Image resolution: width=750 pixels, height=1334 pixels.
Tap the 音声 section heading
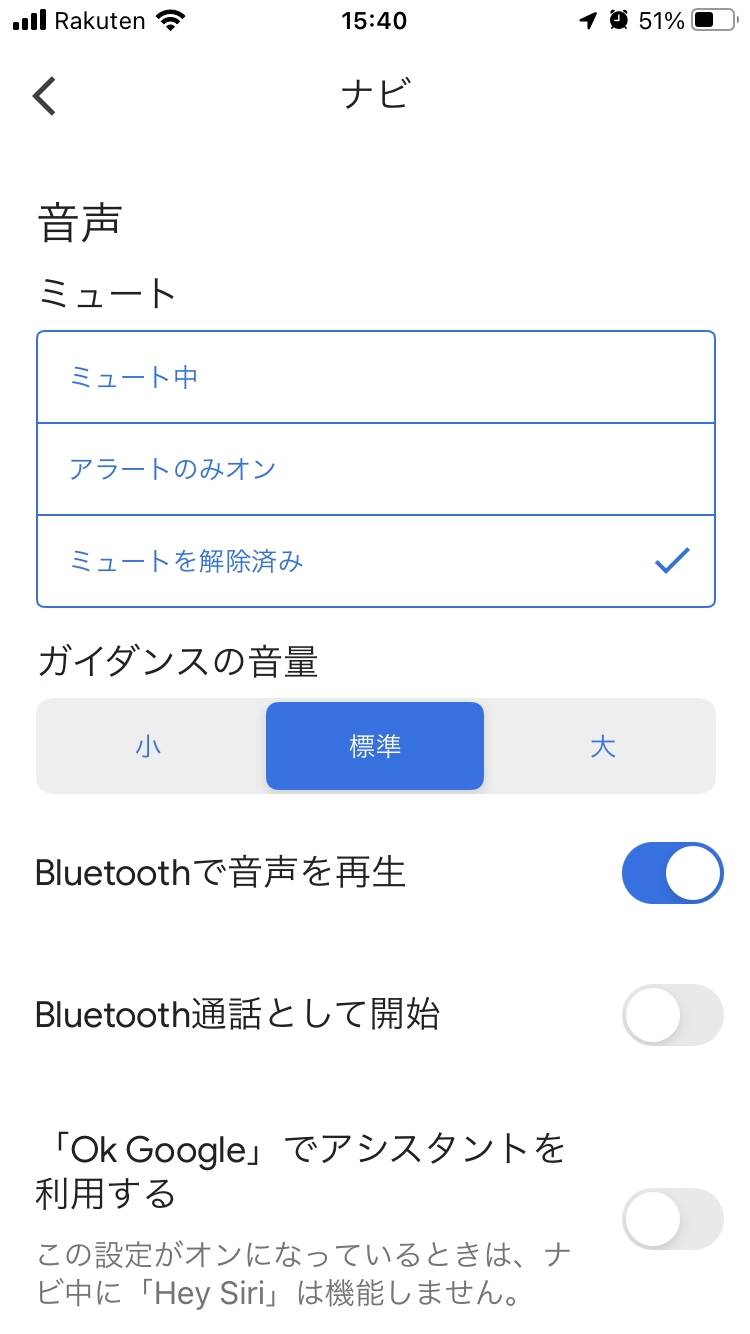pyautogui.click(x=80, y=220)
